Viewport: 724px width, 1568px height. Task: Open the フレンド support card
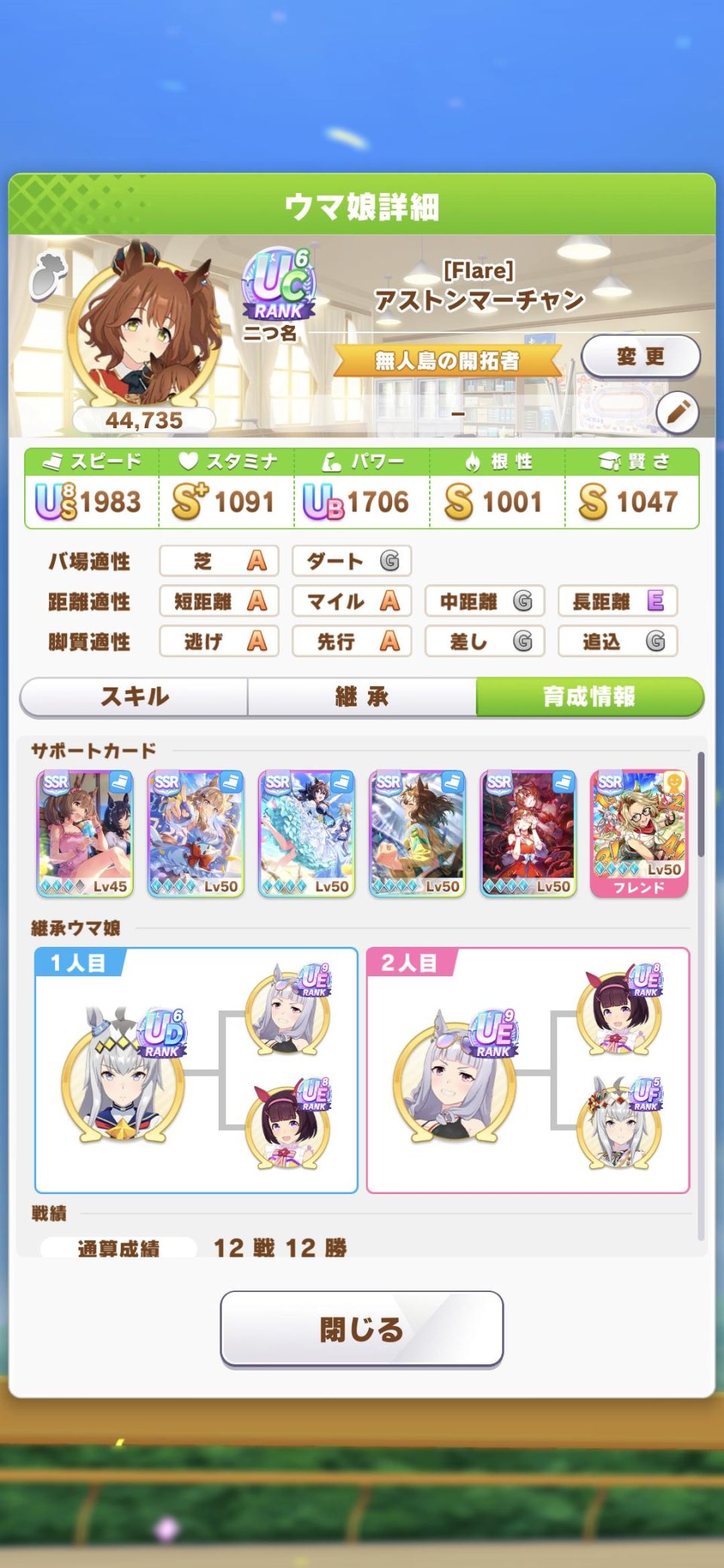click(x=639, y=833)
